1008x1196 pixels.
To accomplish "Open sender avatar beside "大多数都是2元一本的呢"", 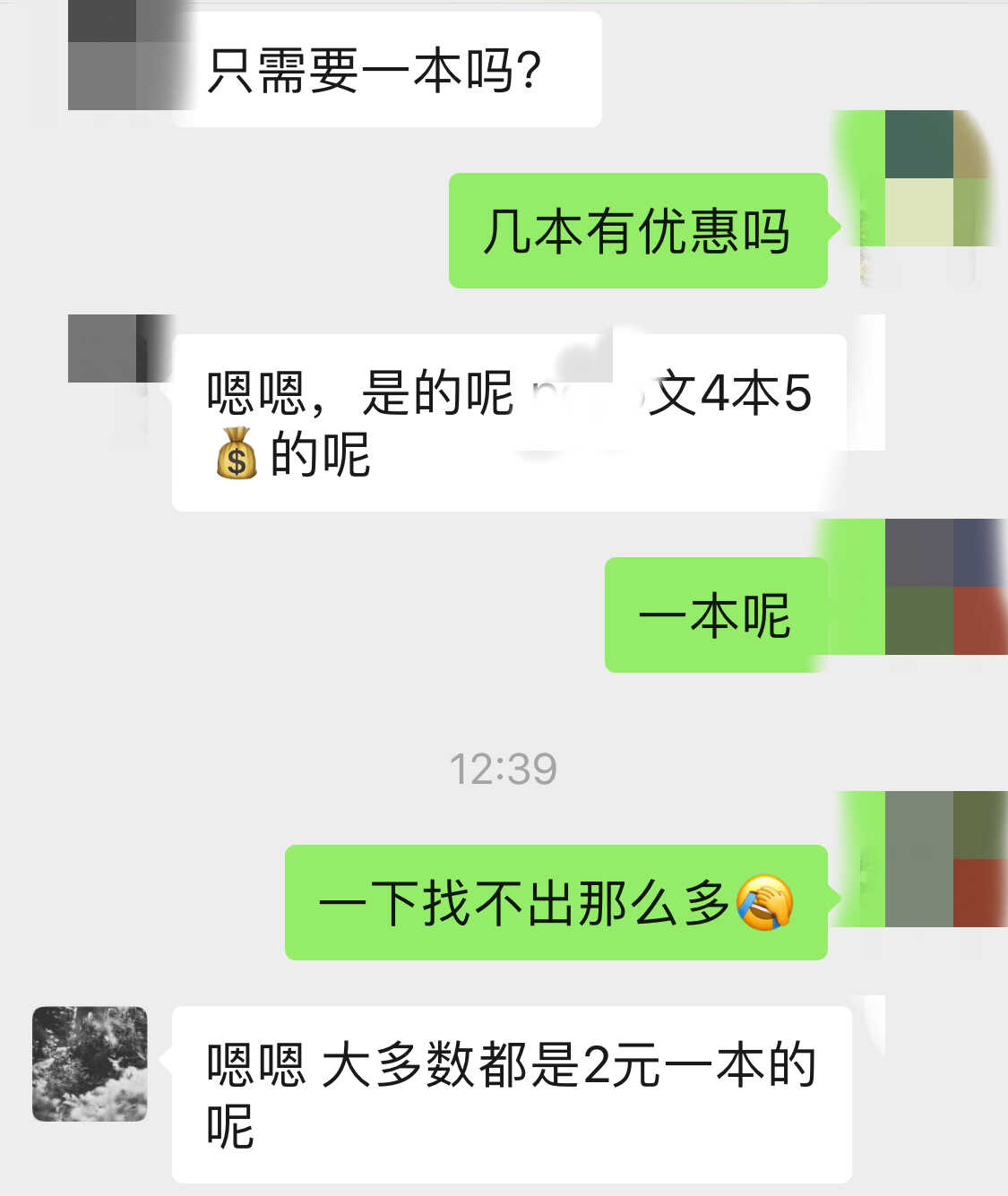I will [x=90, y=1063].
